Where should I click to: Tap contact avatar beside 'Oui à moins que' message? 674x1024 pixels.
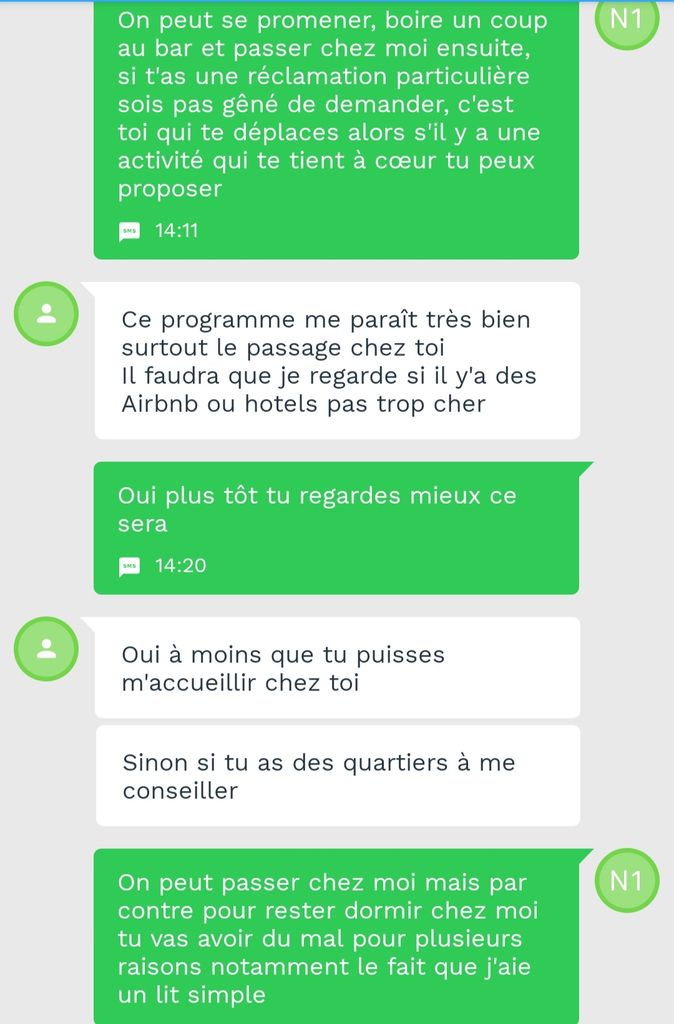(x=46, y=649)
